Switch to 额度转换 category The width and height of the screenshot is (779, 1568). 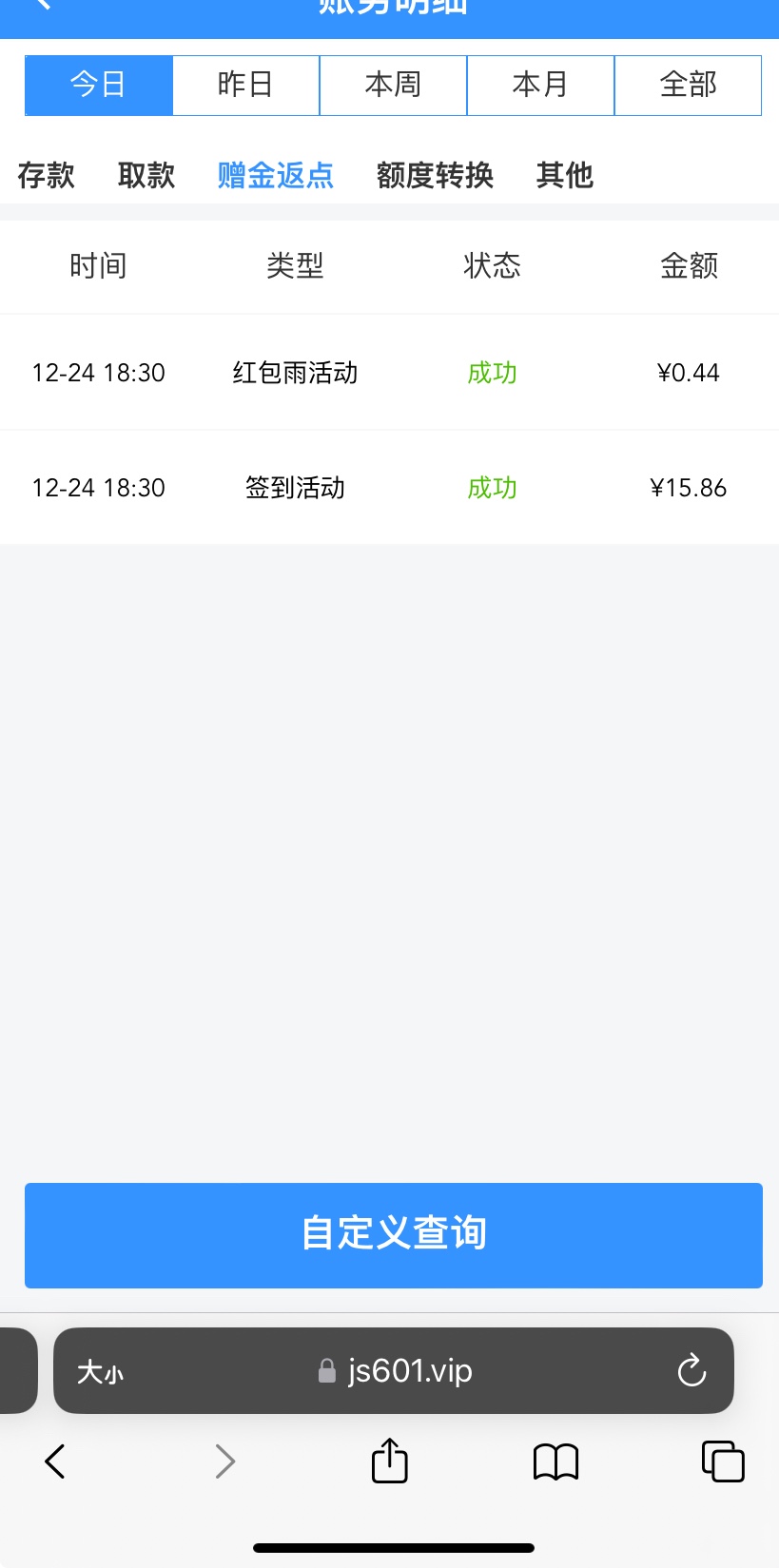pos(435,175)
